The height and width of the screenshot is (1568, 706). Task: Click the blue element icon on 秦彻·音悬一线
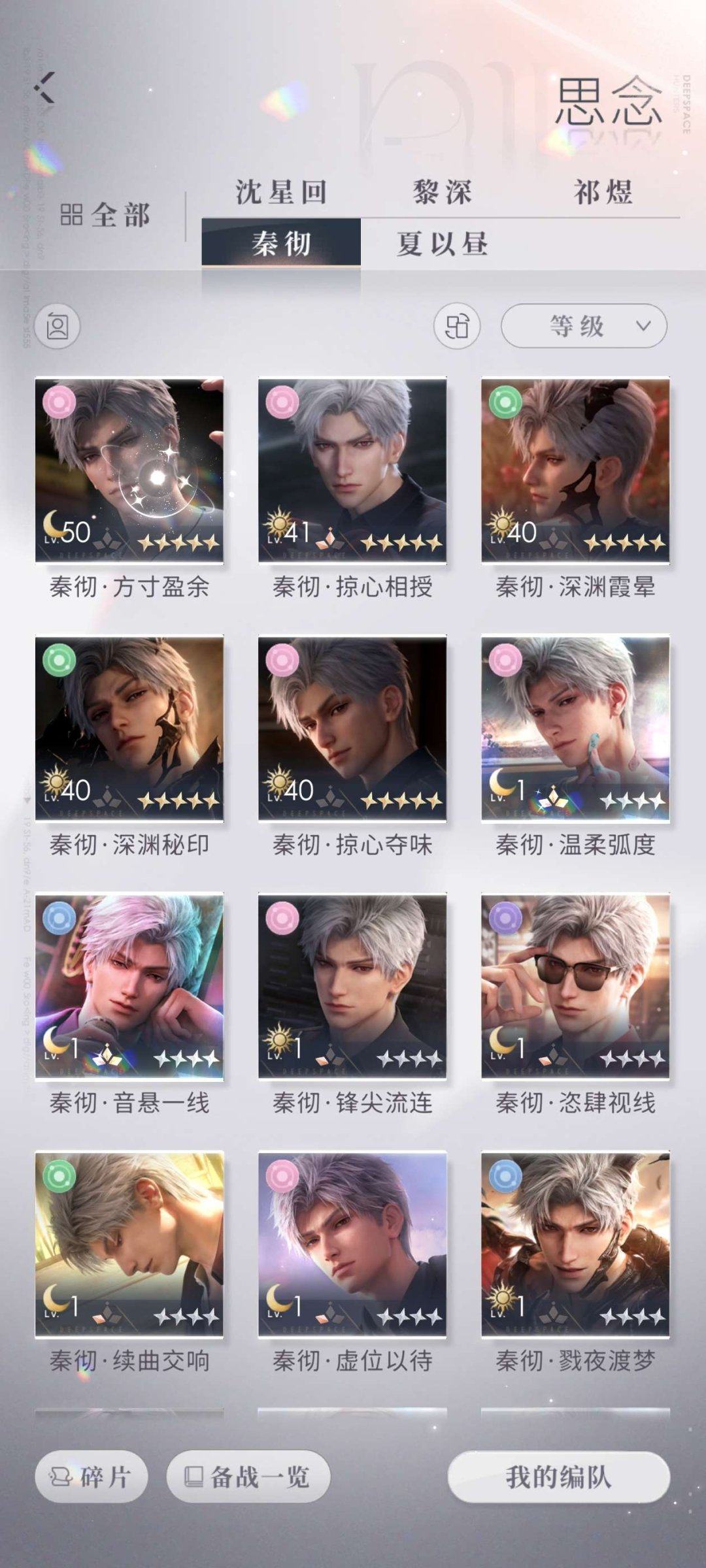(60, 917)
